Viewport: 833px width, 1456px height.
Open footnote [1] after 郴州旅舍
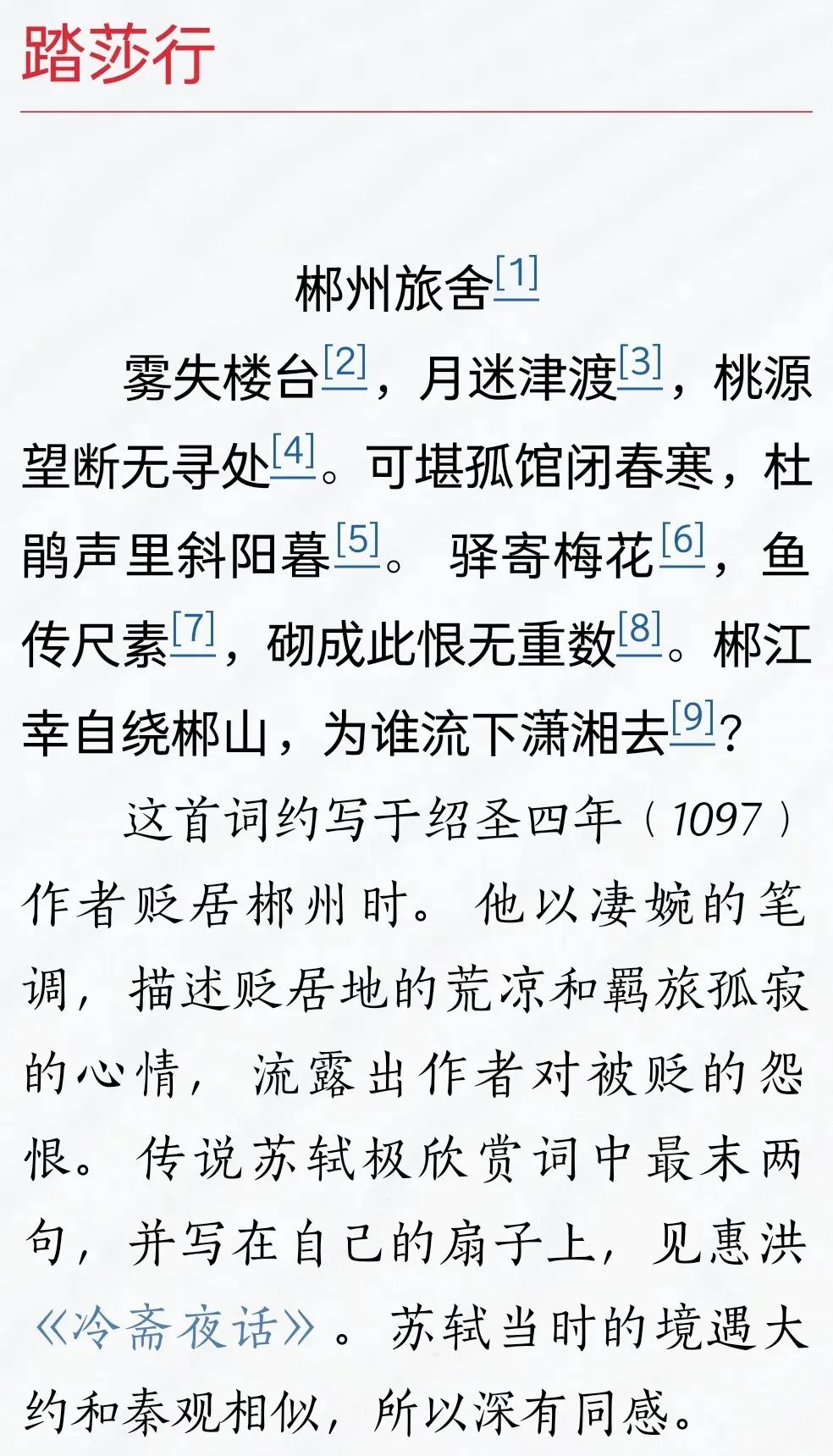click(516, 277)
